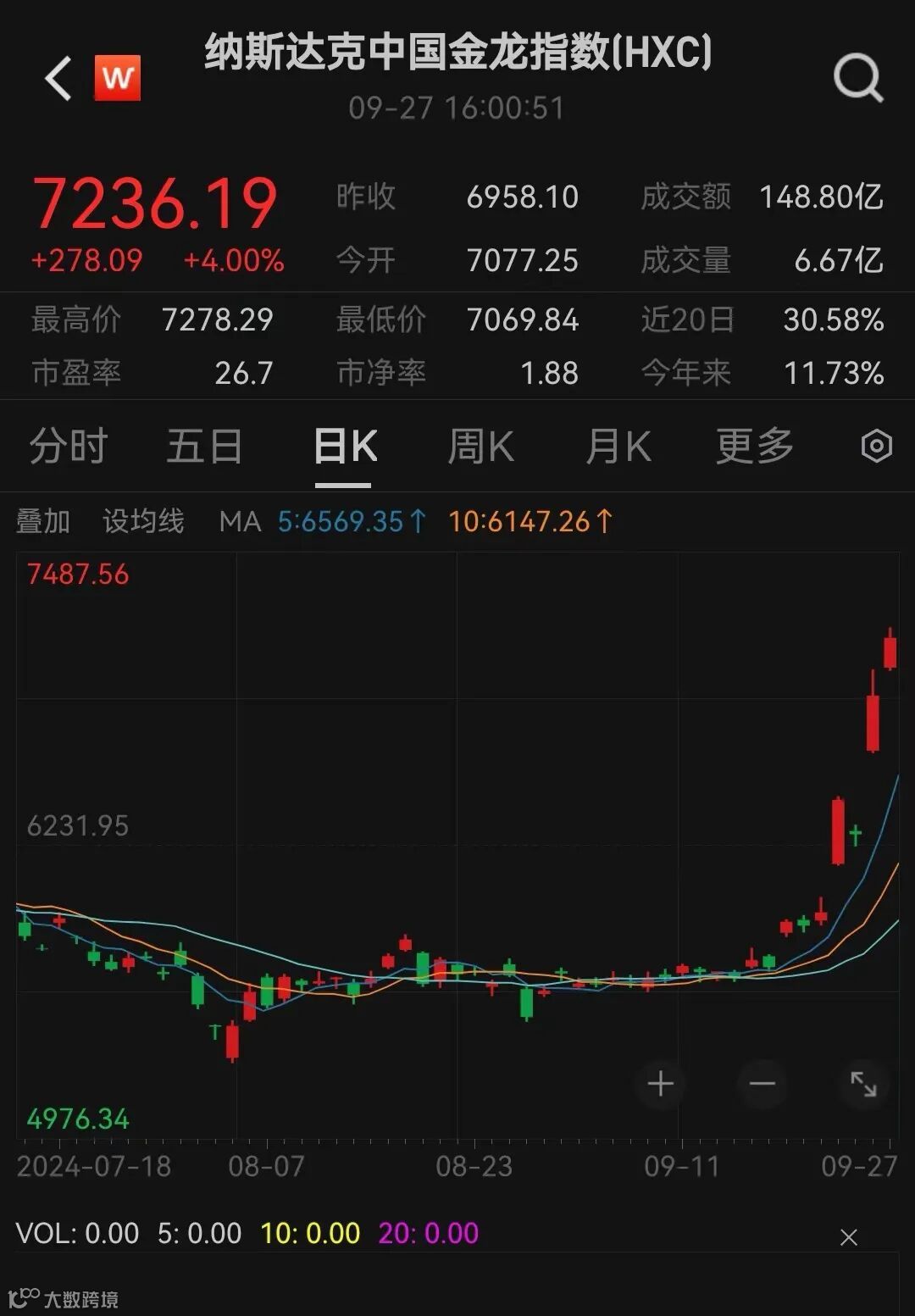Expand the chart to fullscreen

pos(863,1084)
